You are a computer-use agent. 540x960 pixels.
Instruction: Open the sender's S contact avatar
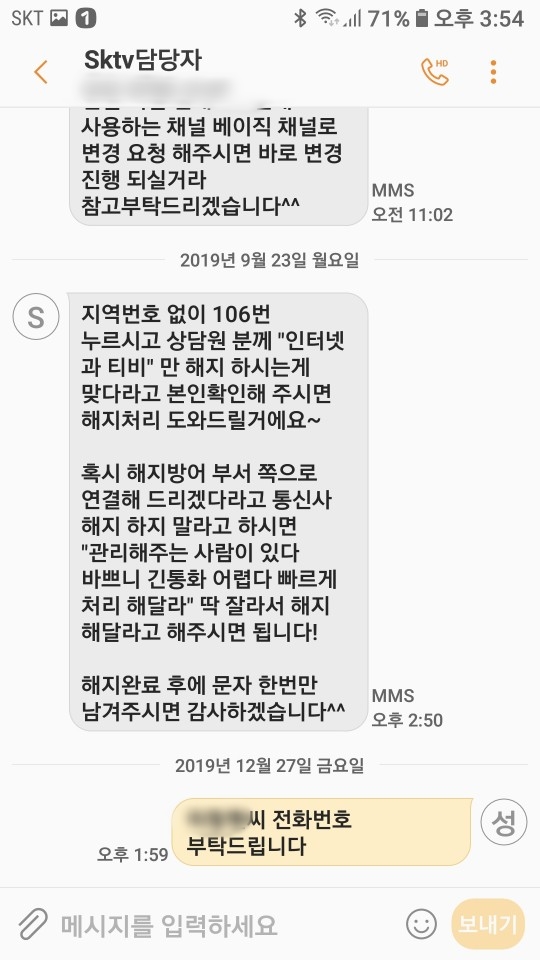[36, 317]
